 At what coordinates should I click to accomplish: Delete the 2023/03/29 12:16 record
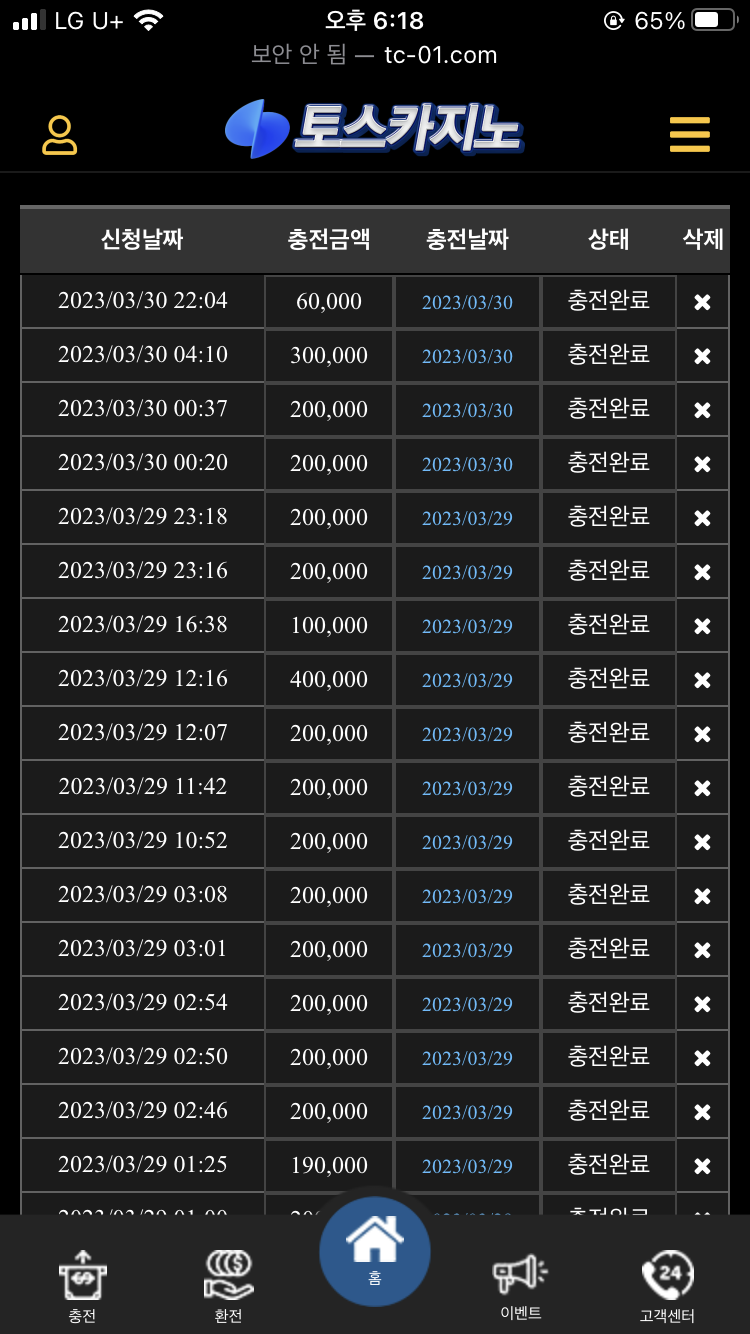(703, 680)
